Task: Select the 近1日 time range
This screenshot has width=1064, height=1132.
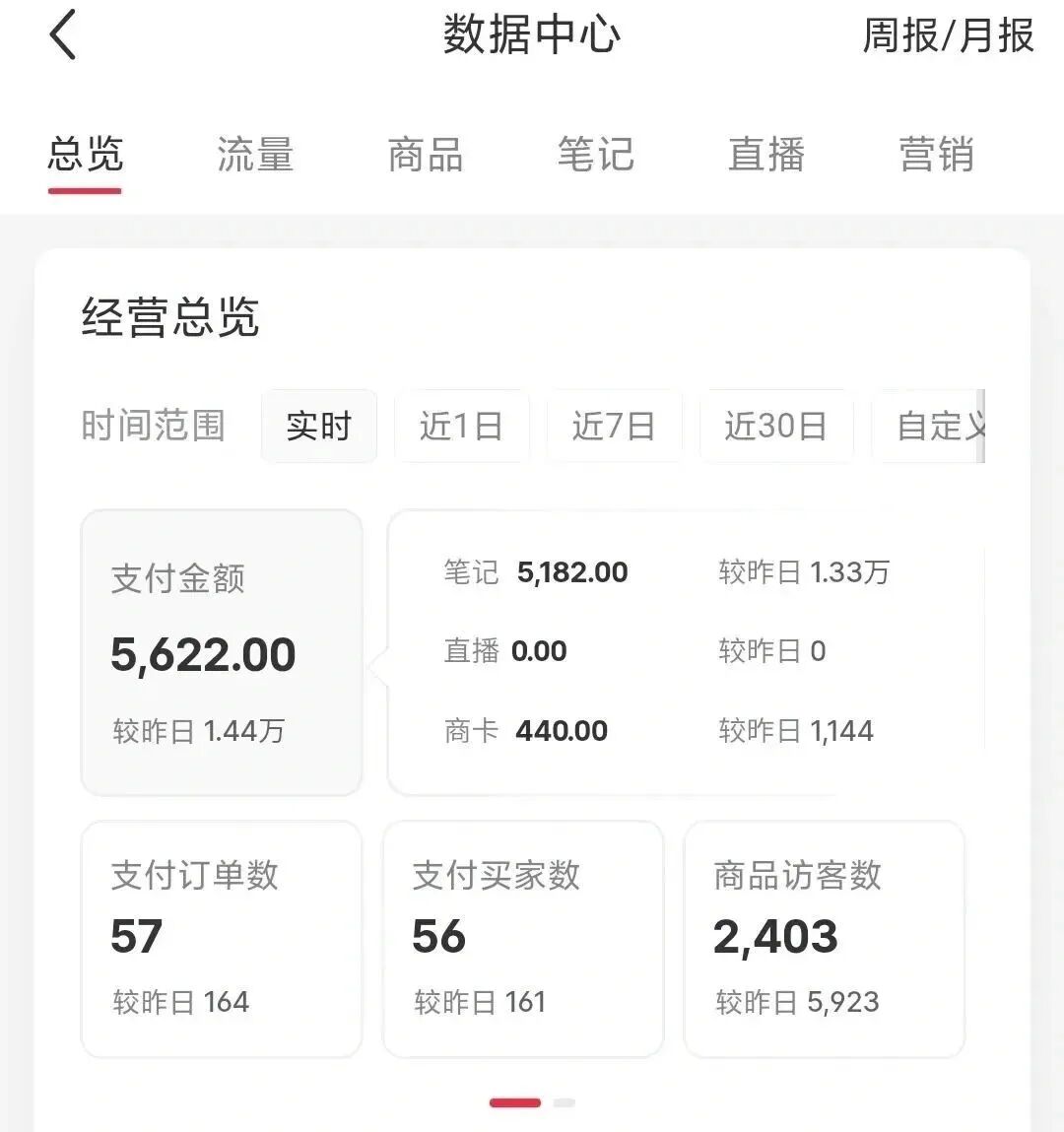Action: [461, 427]
